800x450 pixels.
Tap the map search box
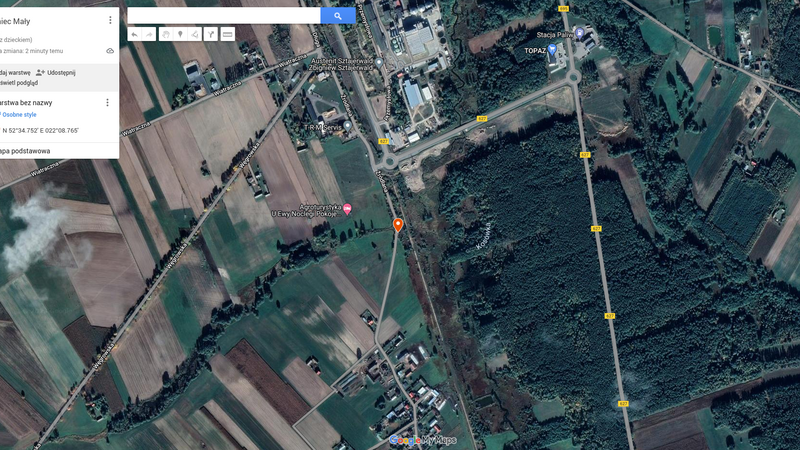(223, 15)
